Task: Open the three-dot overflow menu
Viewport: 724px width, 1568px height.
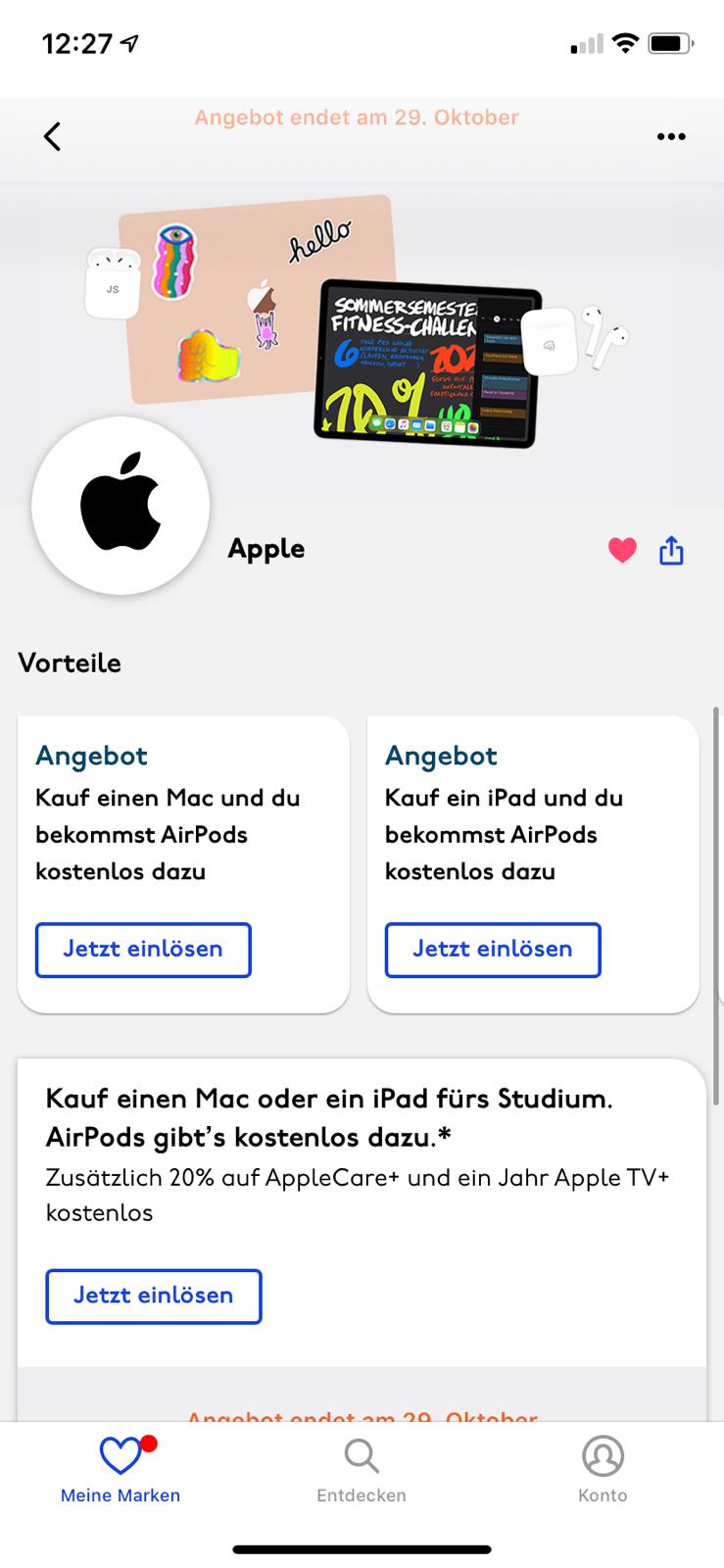Action: [x=671, y=136]
